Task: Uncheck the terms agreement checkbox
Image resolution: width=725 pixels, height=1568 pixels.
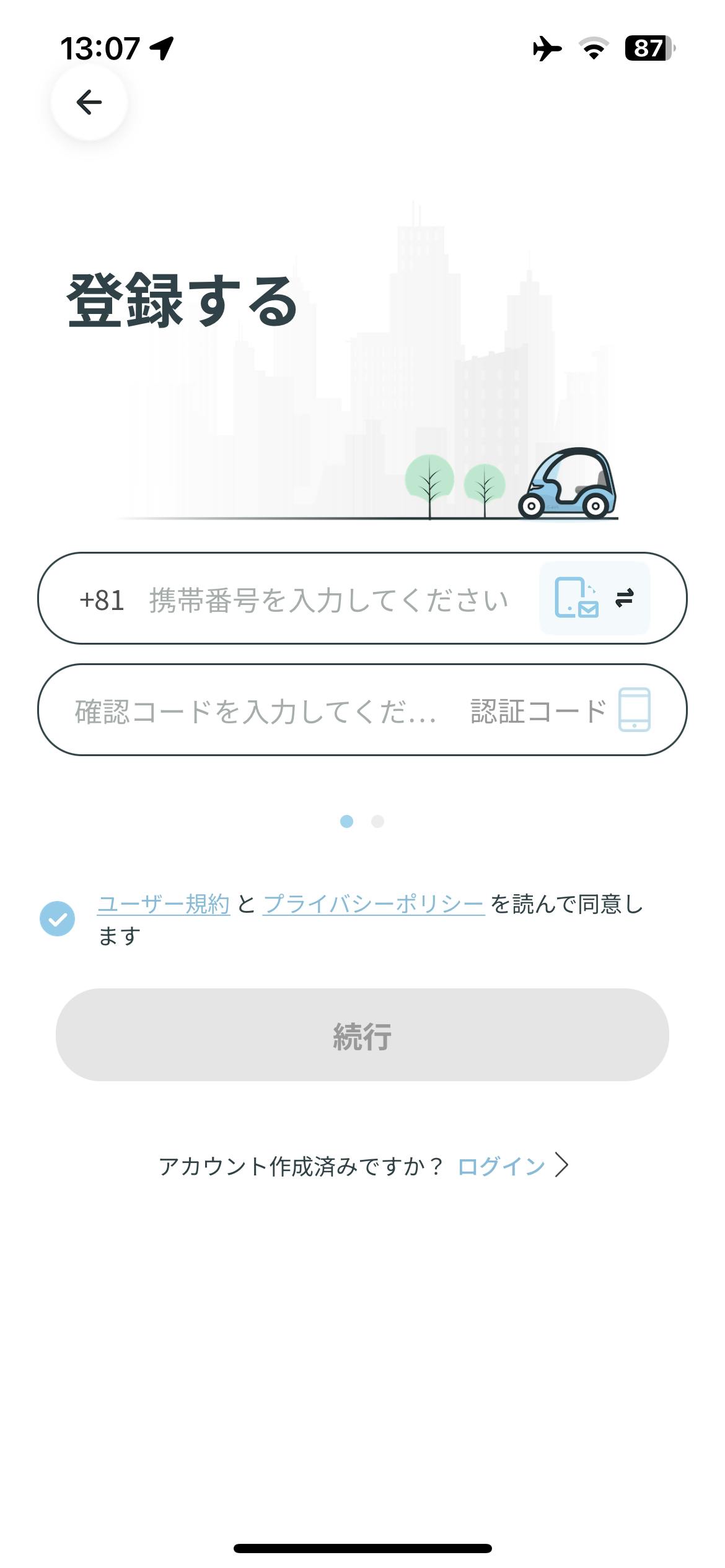Action: [58, 918]
